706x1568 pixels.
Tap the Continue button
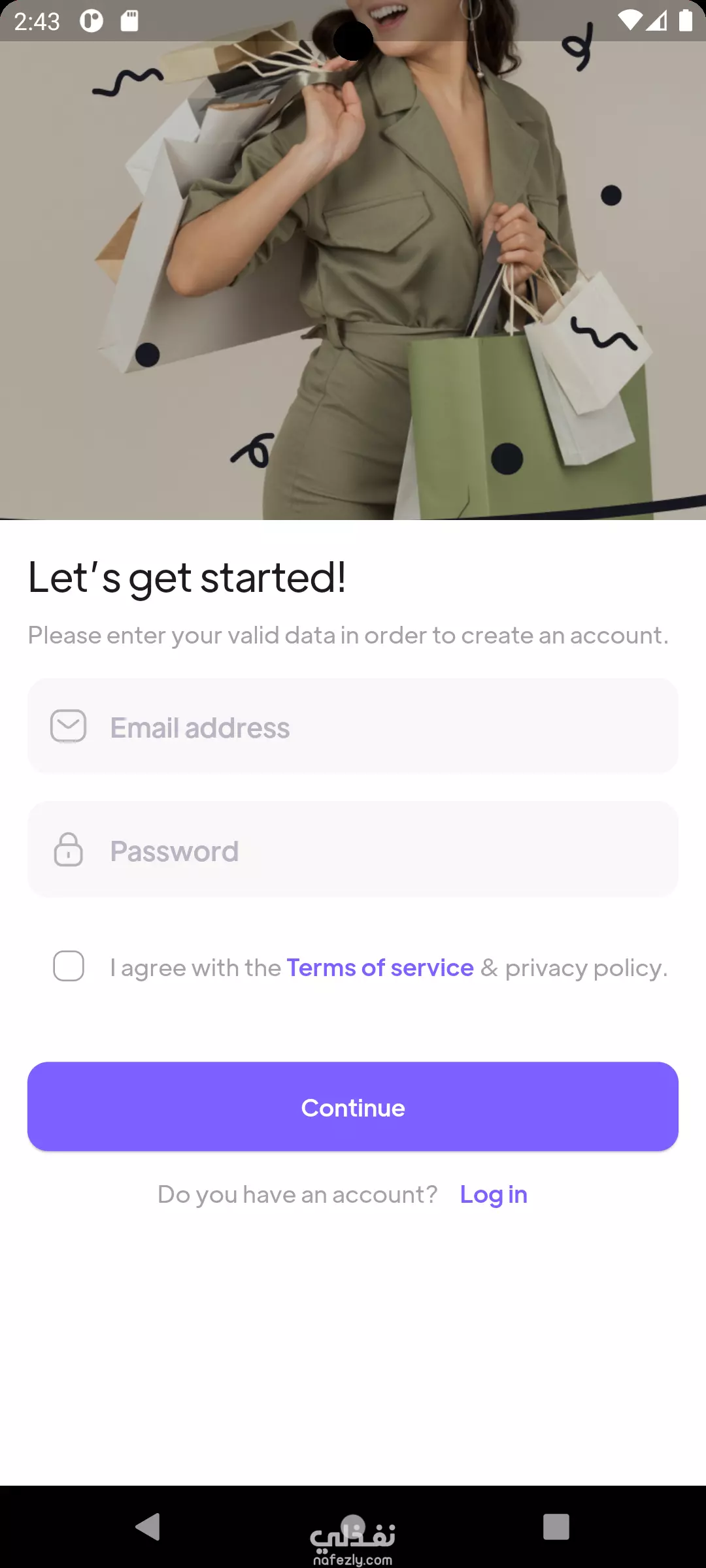click(352, 1107)
